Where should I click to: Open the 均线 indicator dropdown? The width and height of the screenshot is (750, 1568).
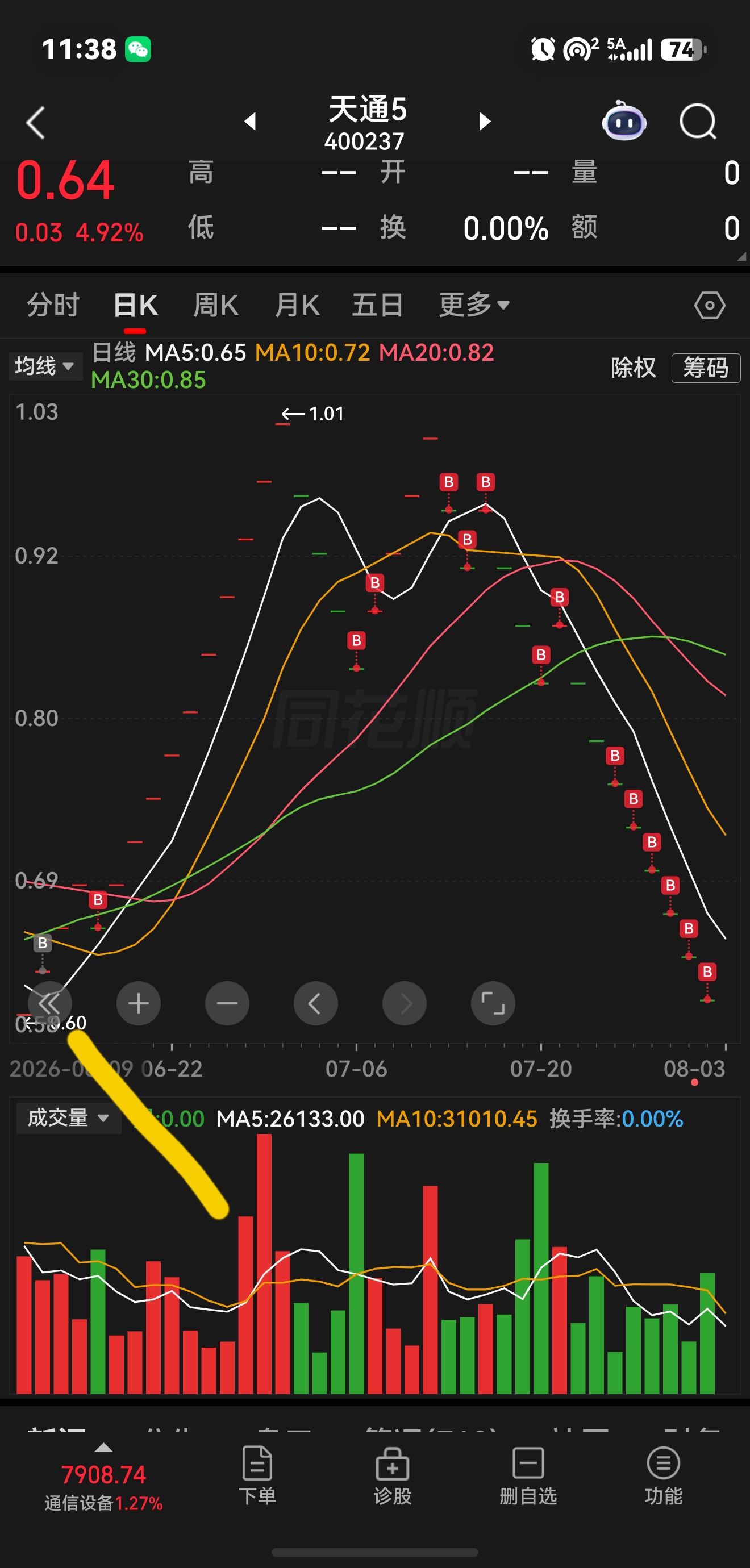pyautogui.click(x=45, y=366)
